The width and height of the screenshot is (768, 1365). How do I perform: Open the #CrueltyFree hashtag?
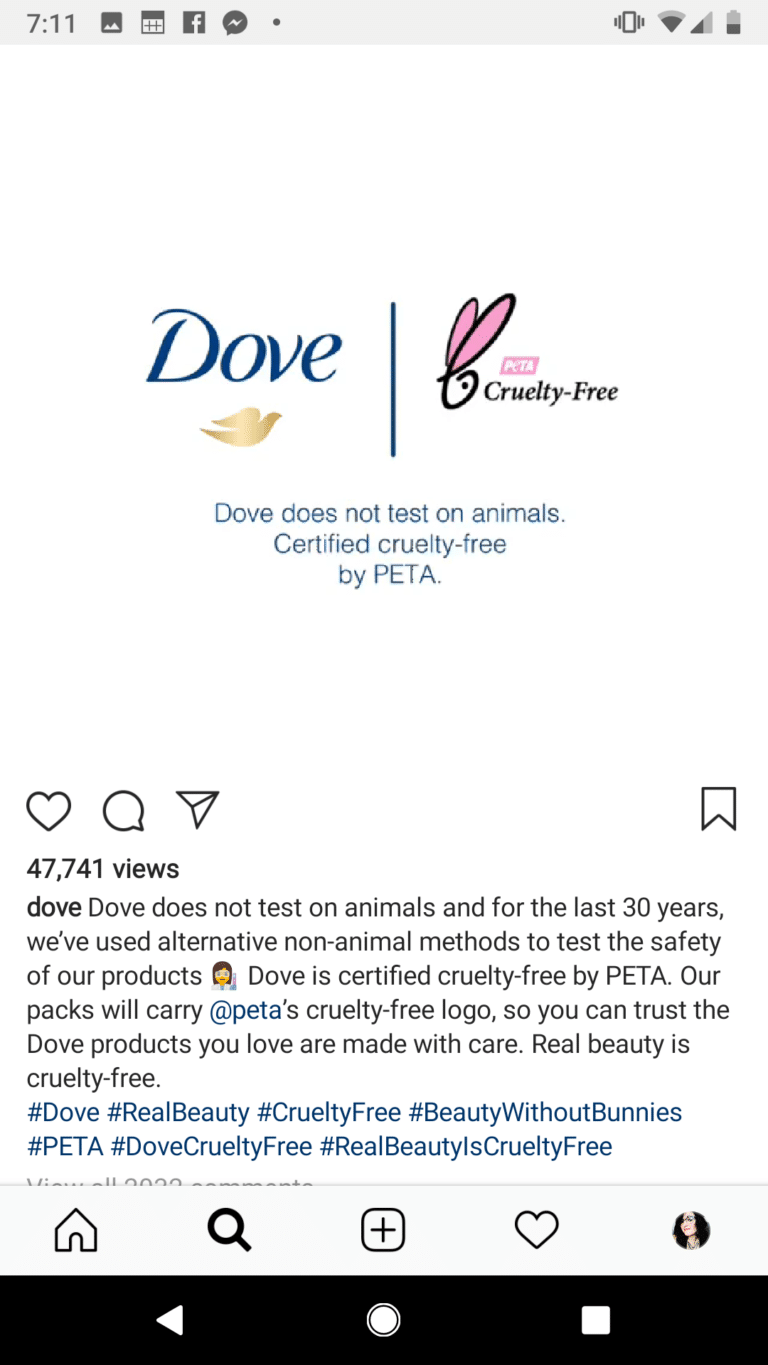point(329,1112)
